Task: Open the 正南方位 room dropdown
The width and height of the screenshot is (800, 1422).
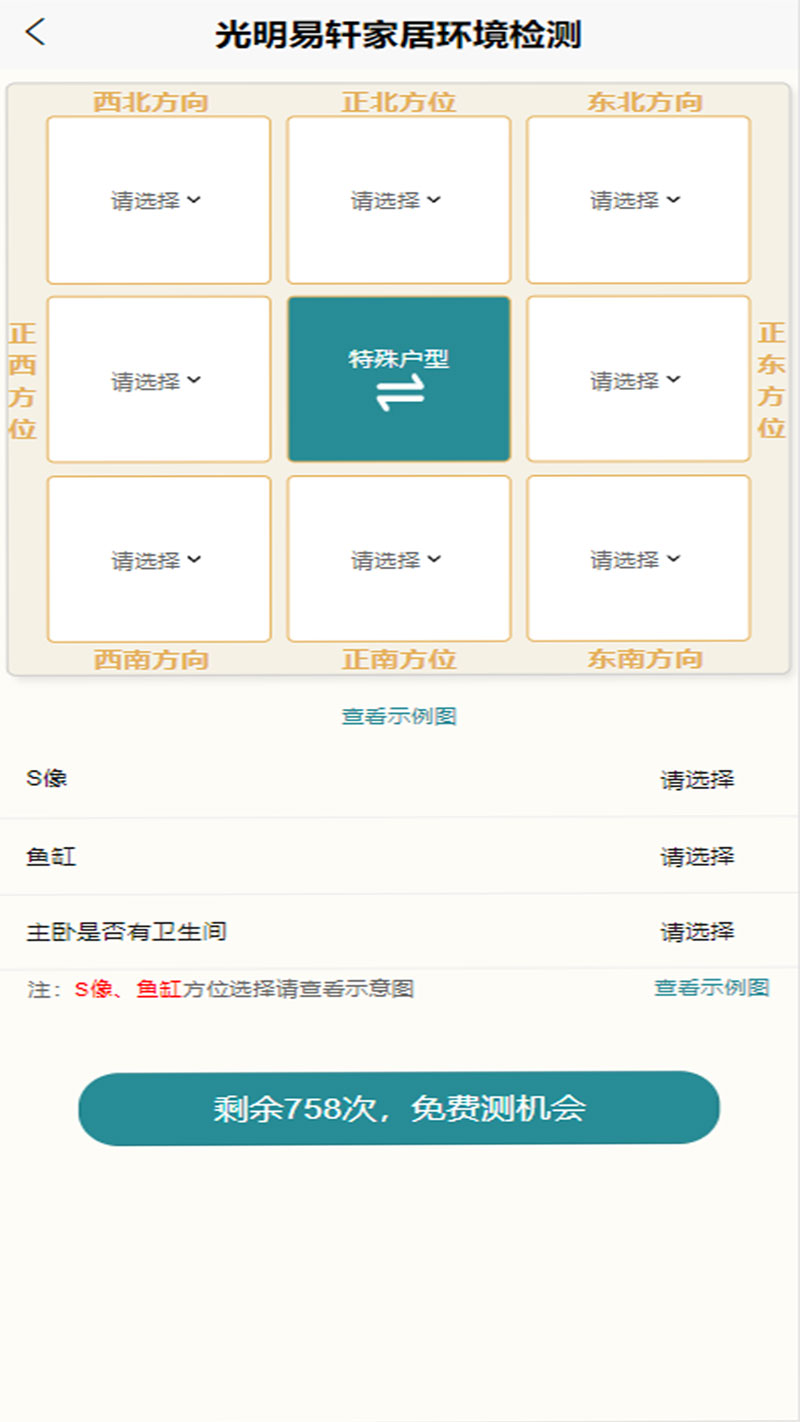Action: pyautogui.click(x=399, y=559)
